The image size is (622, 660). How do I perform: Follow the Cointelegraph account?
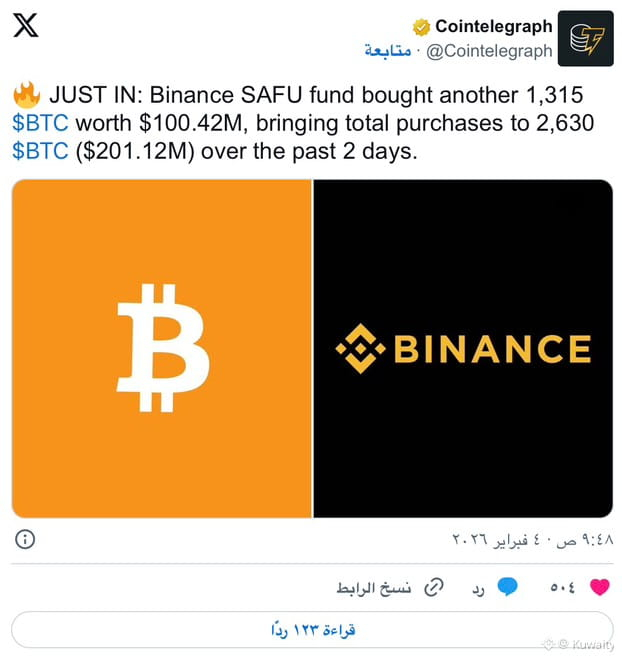[390, 51]
